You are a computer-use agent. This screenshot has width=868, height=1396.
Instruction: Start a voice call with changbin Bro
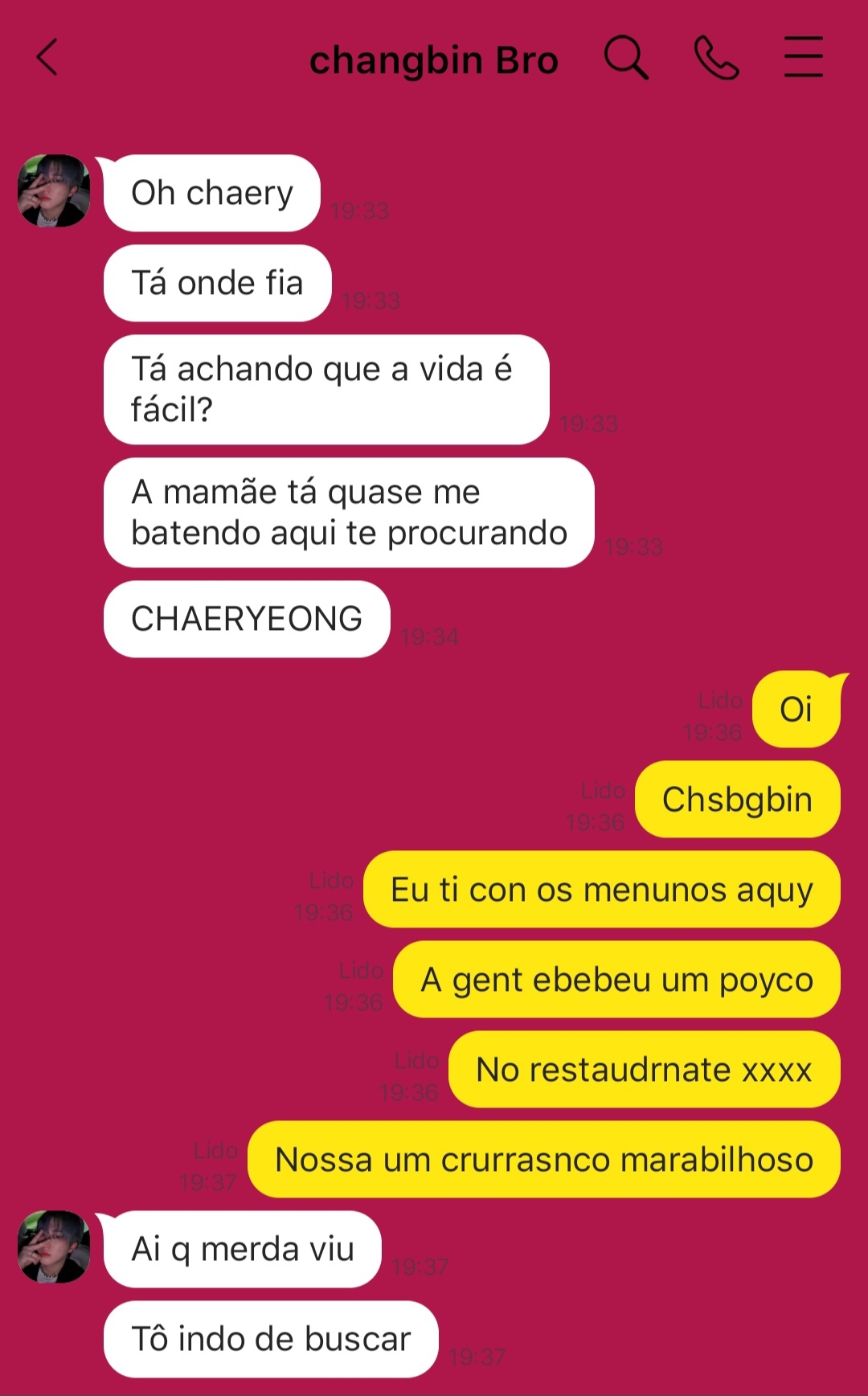716,58
